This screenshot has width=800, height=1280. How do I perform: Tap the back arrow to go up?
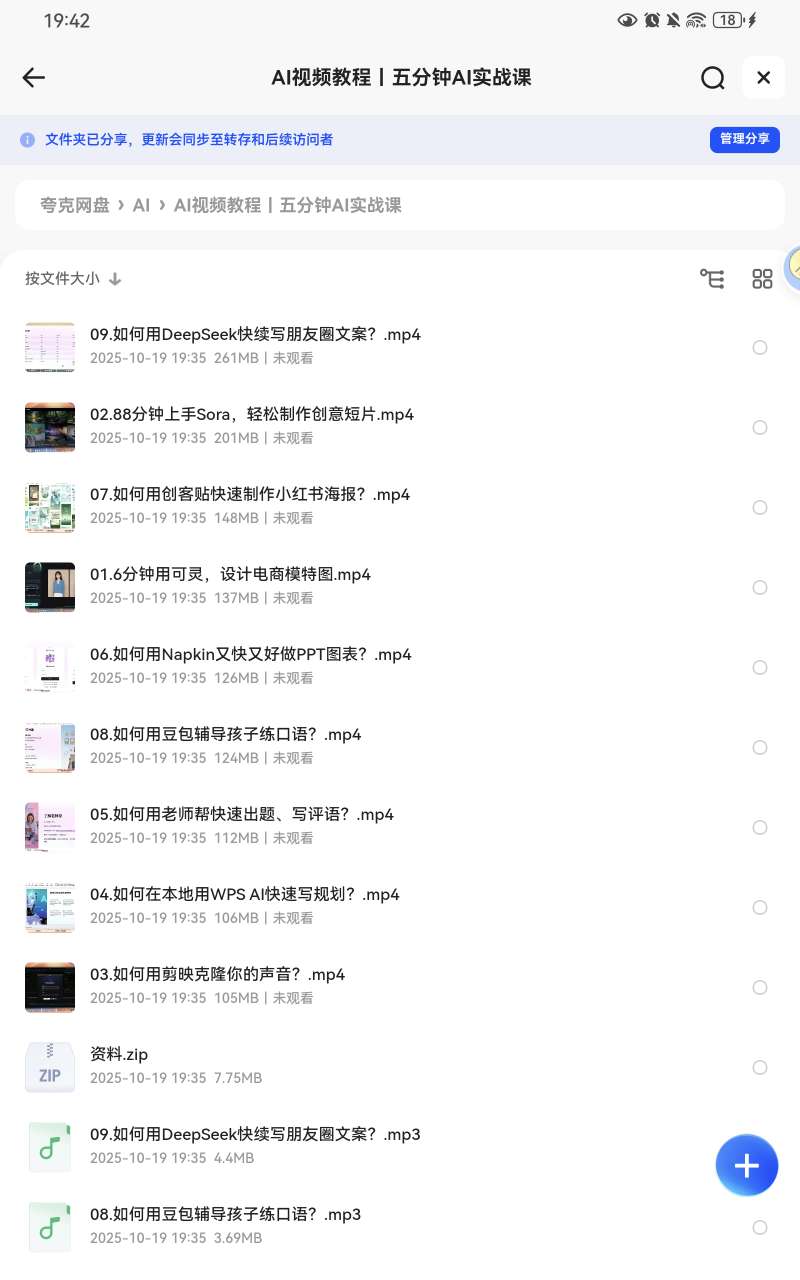coord(33,77)
